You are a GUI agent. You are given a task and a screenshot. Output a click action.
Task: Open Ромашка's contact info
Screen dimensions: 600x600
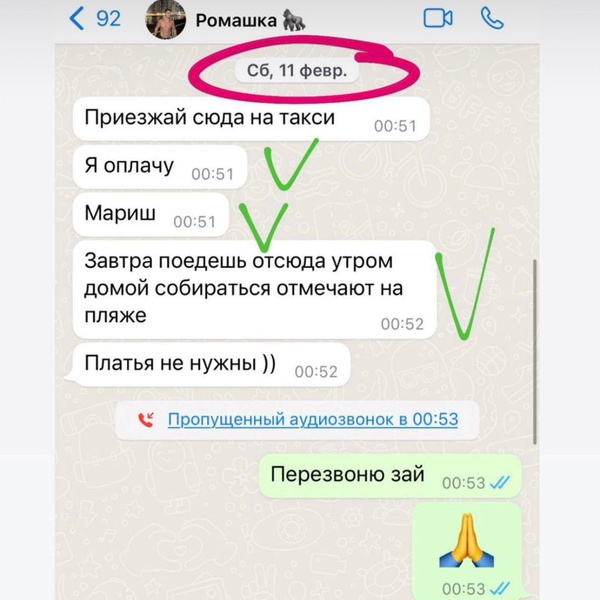point(251,19)
